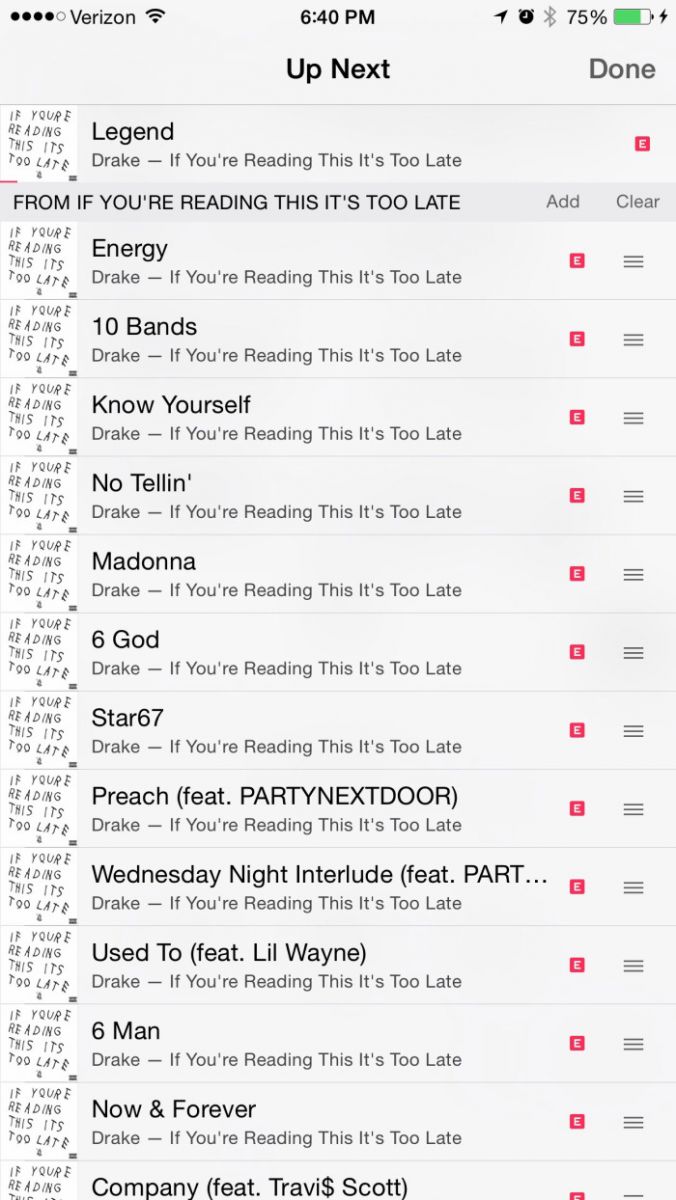Image resolution: width=676 pixels, height=1200 pixels.
Task: Play Know Yourself
Action: 338,417
